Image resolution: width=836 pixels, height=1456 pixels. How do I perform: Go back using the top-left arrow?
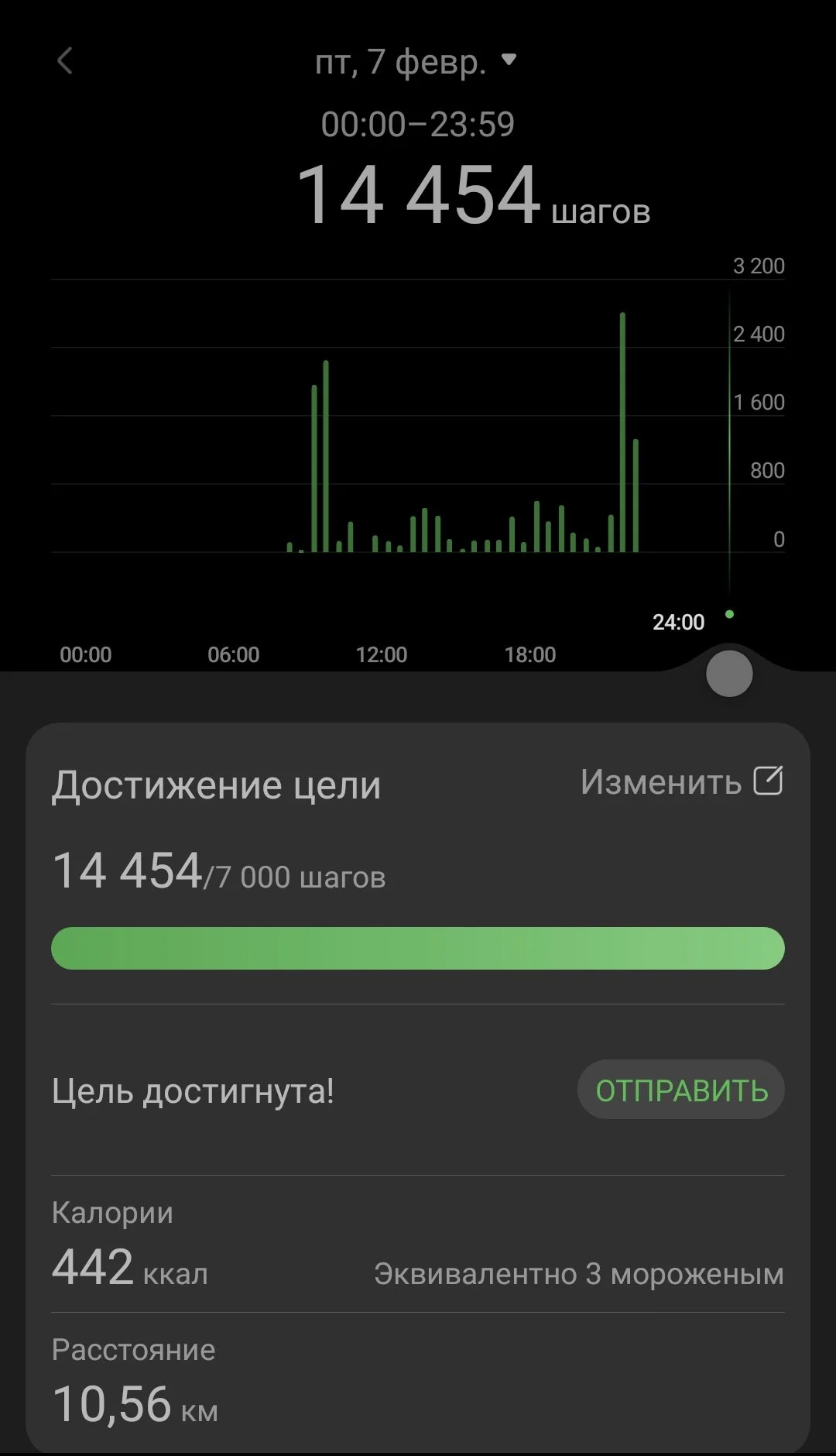click(x=65, y=61)
